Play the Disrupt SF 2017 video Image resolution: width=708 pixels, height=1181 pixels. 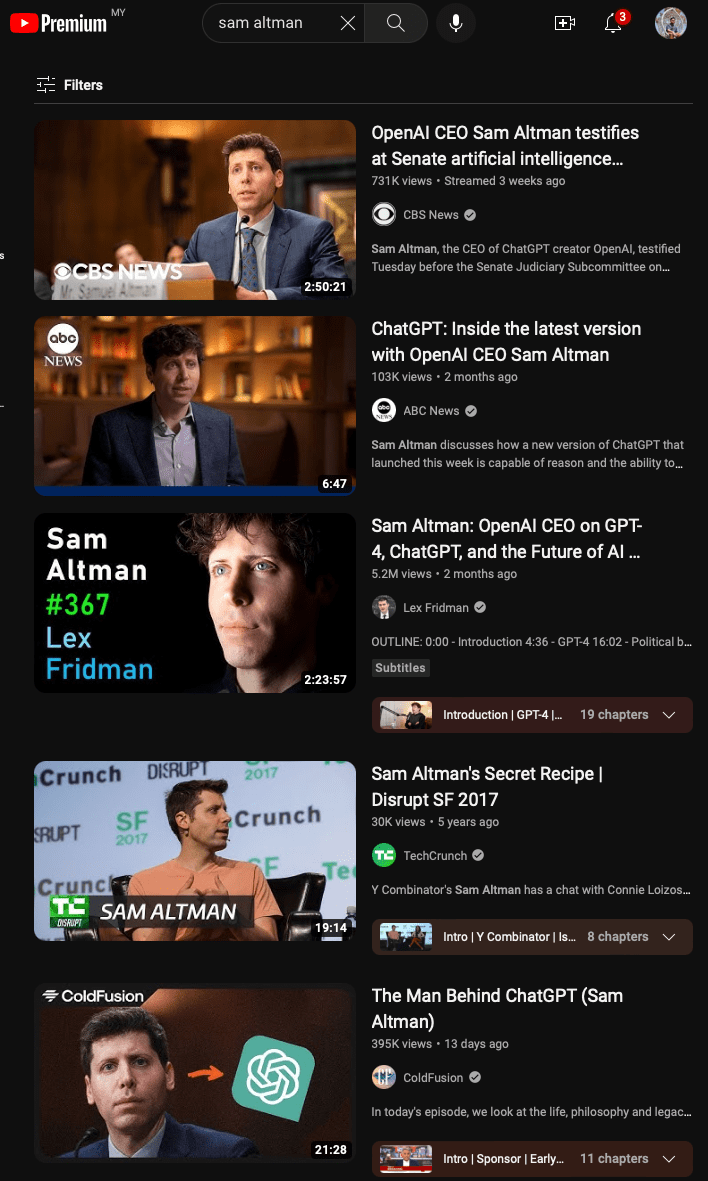(x=195, y=851)
